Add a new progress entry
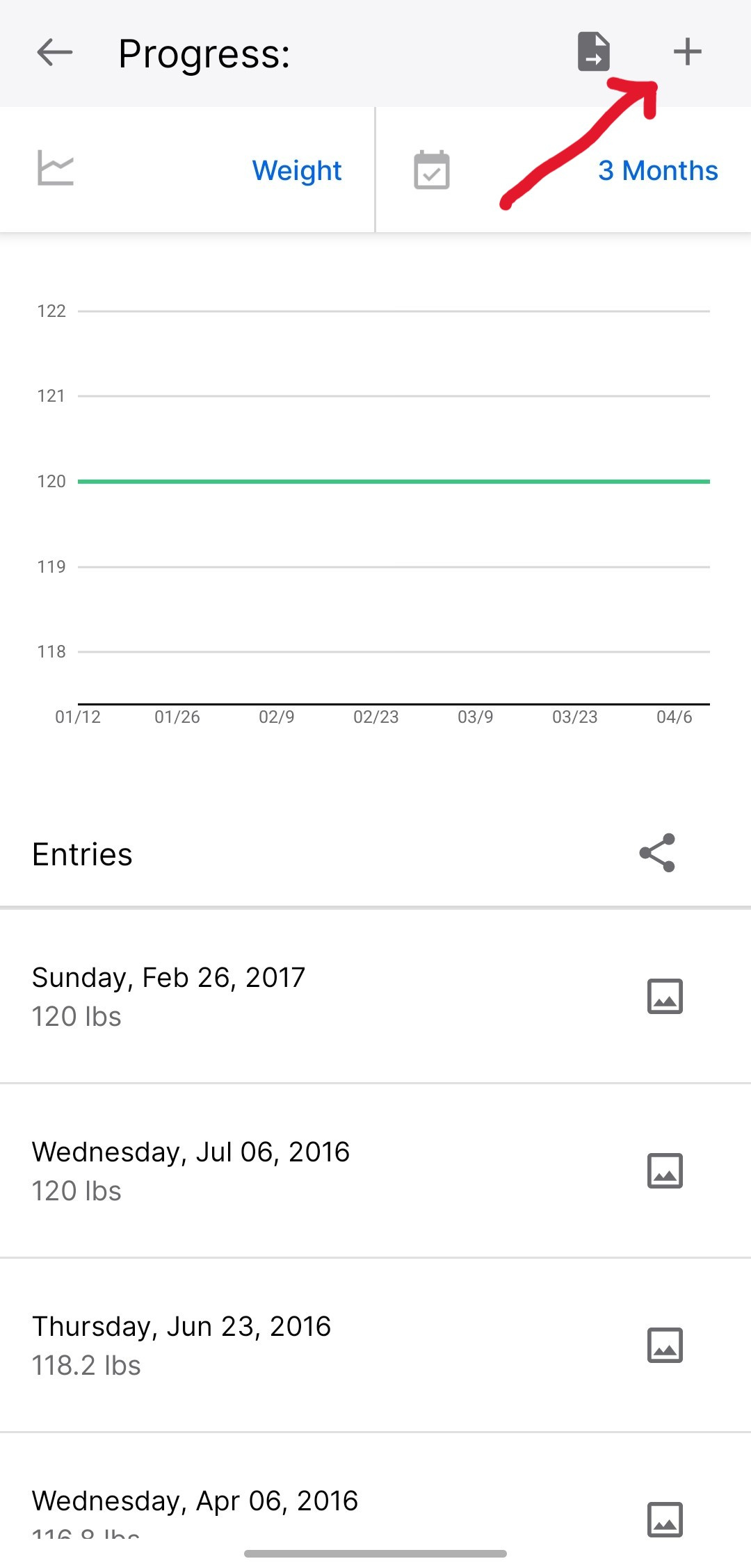This screenshot has height=1568, width=751. (687, 52)
